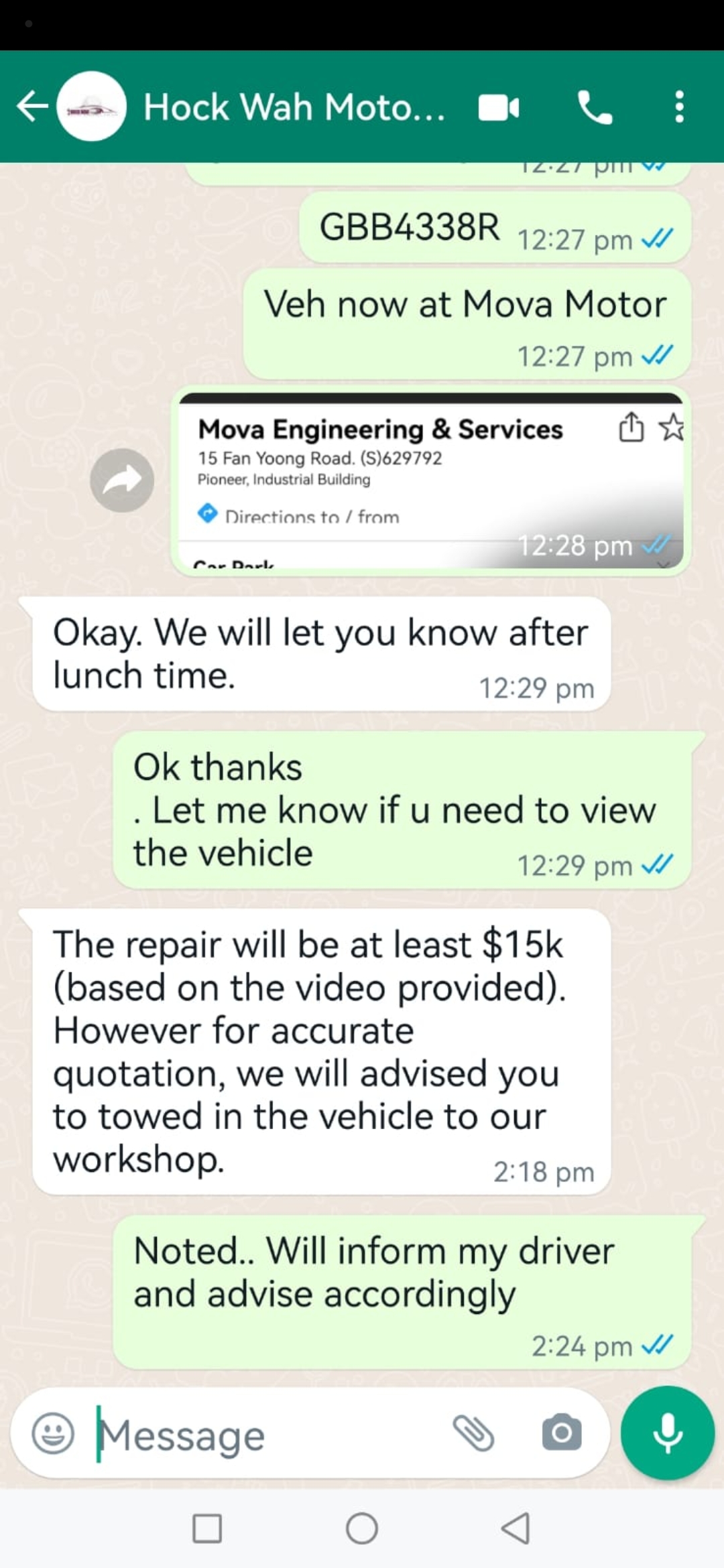Open the emoji picker
The width and height of the screenshot is (724, 1568).
(53, 1433)
